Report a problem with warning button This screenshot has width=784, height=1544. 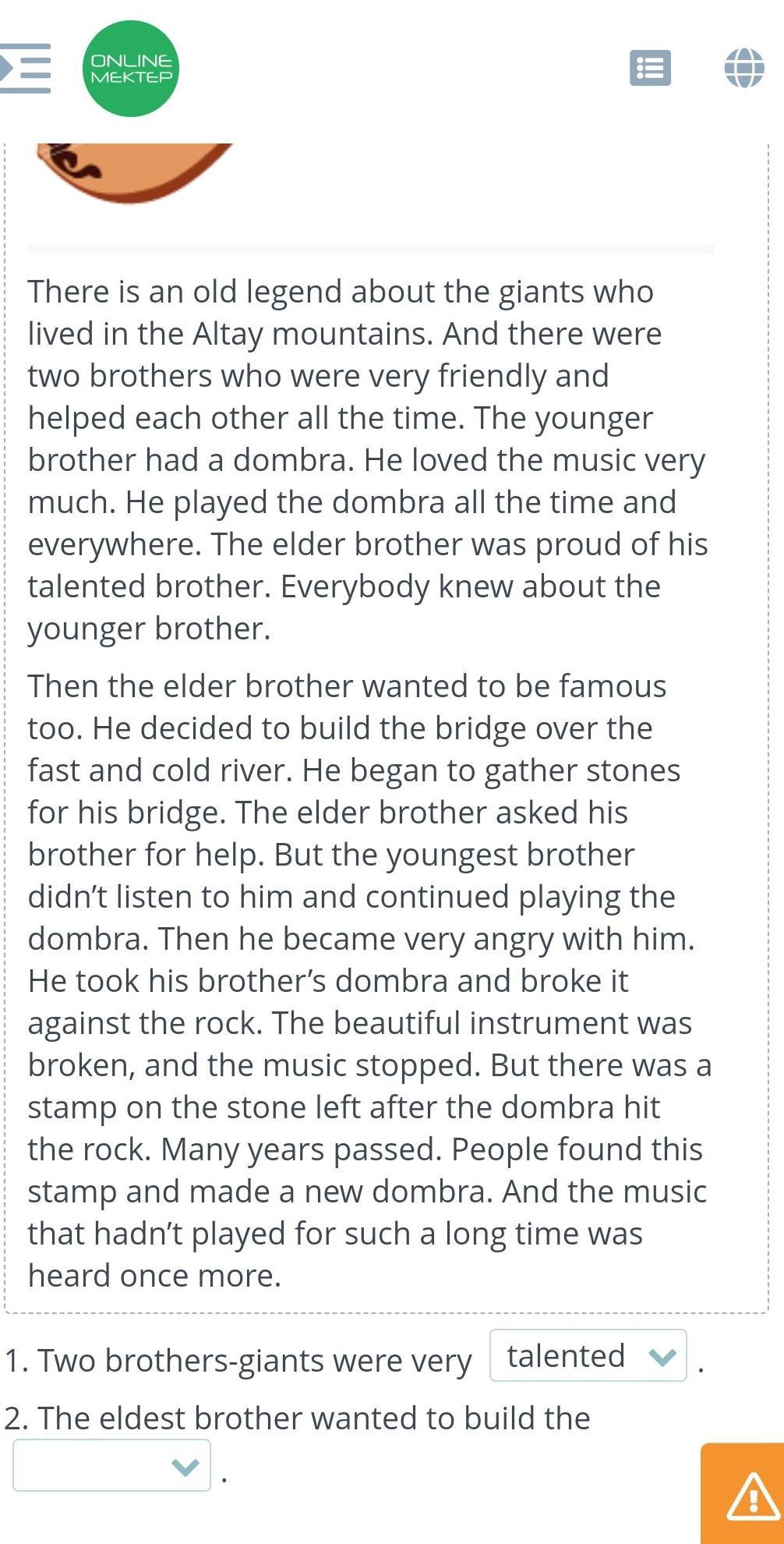pyautogui.click(x=743, y=1493)
